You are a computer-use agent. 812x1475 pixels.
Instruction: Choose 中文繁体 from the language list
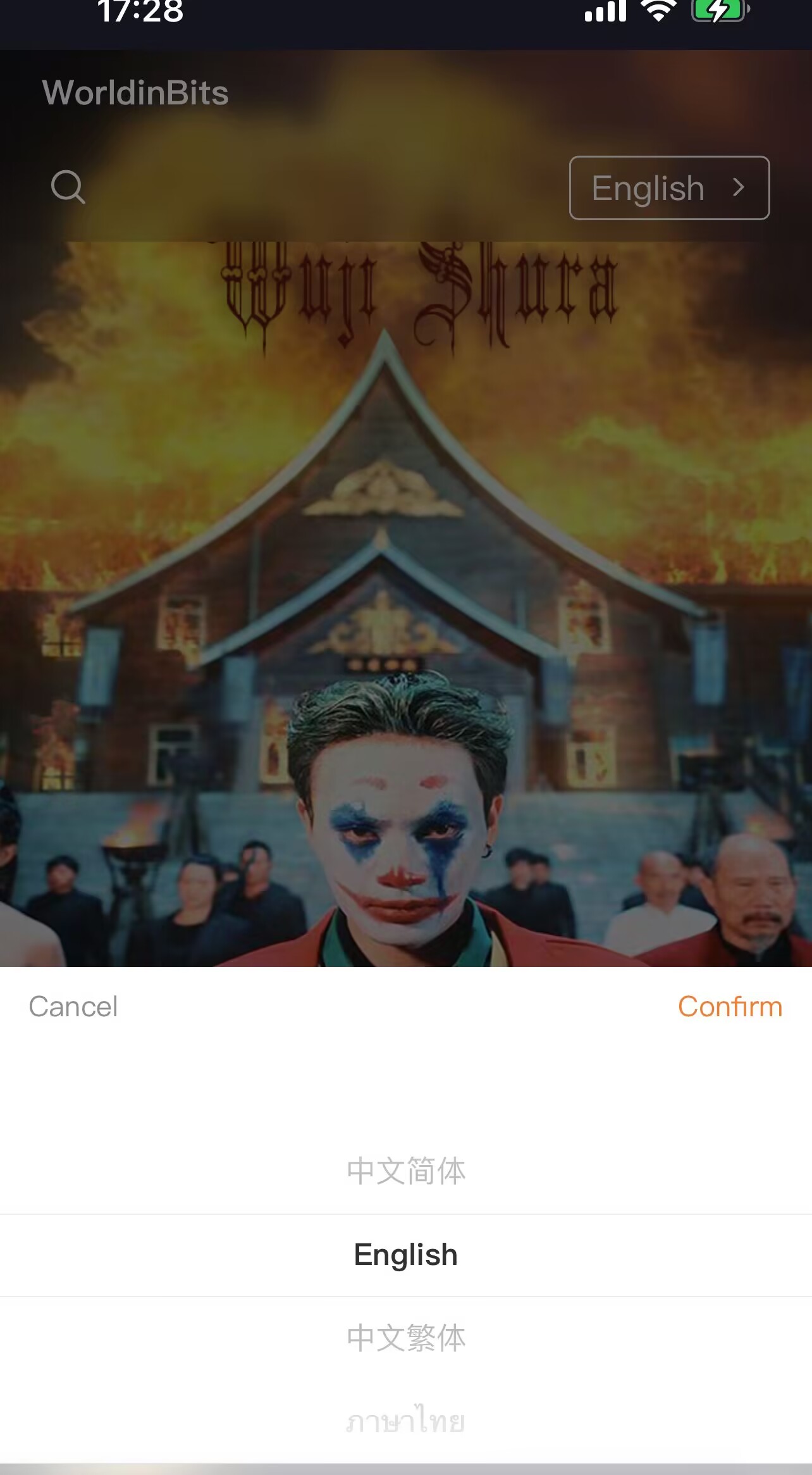pos(406,1338)
